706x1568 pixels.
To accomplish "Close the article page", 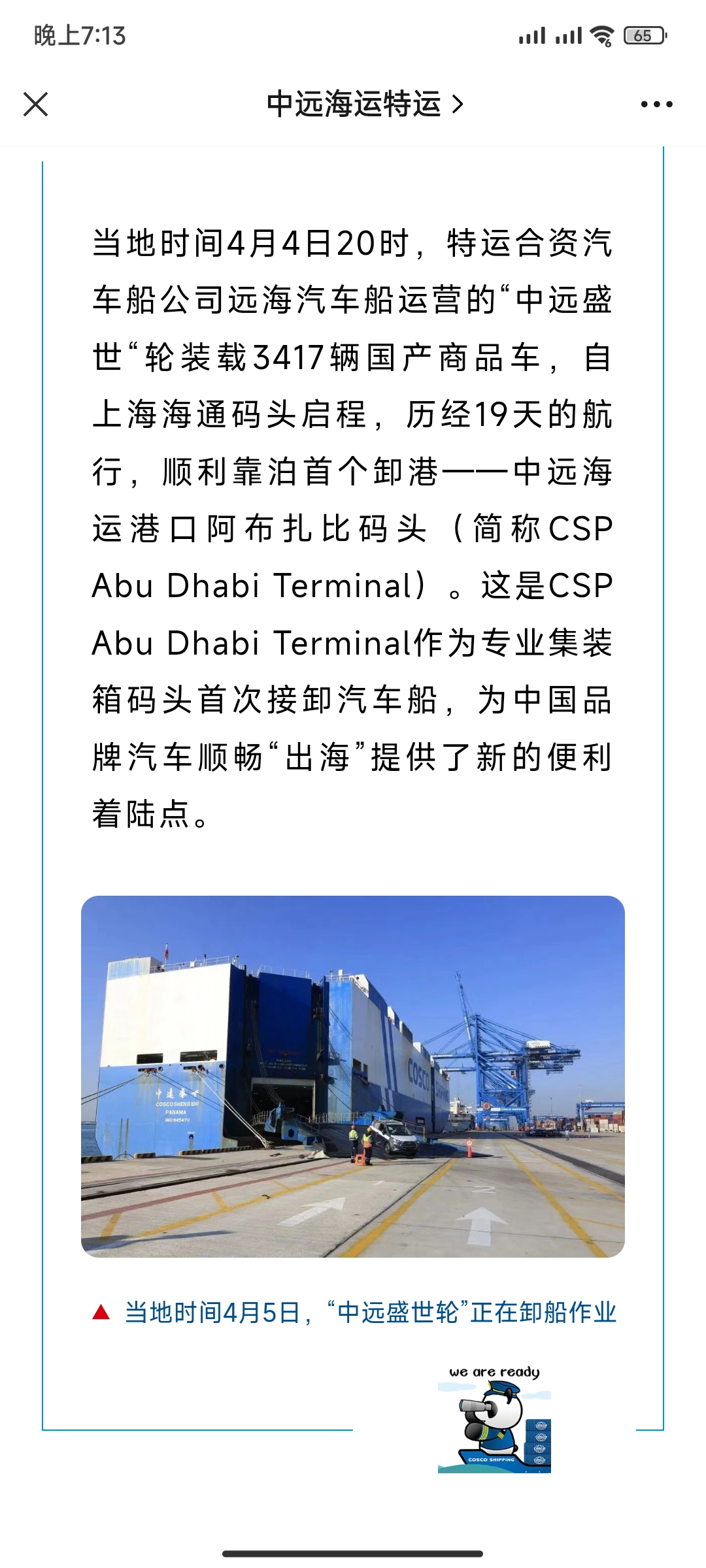I will point(35,105).
